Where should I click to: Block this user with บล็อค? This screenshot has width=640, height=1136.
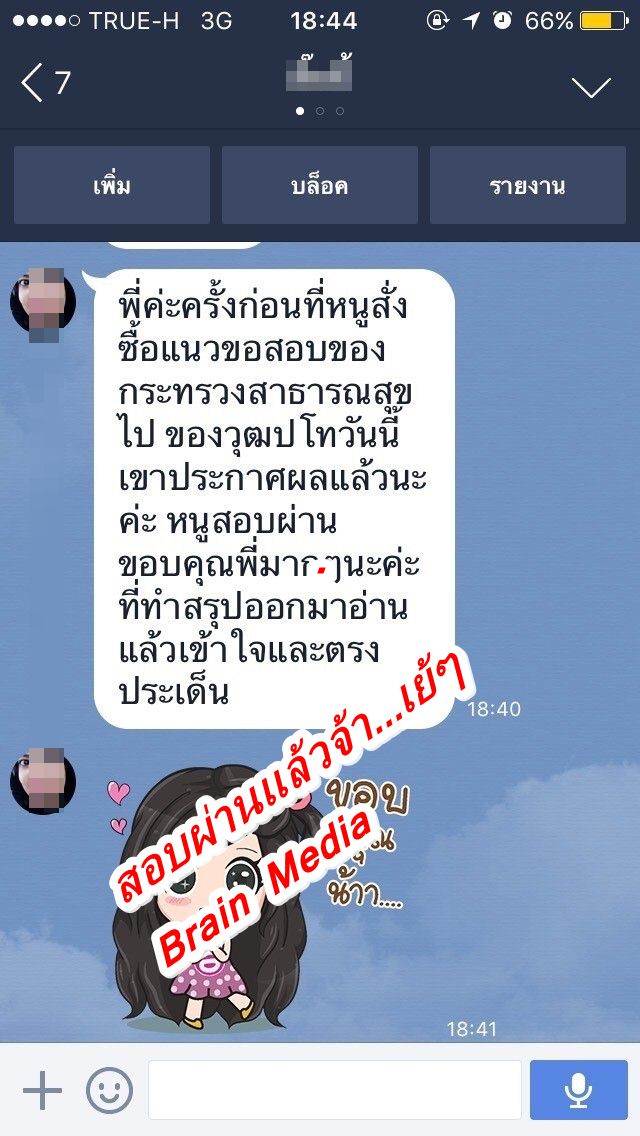[320, 186]
